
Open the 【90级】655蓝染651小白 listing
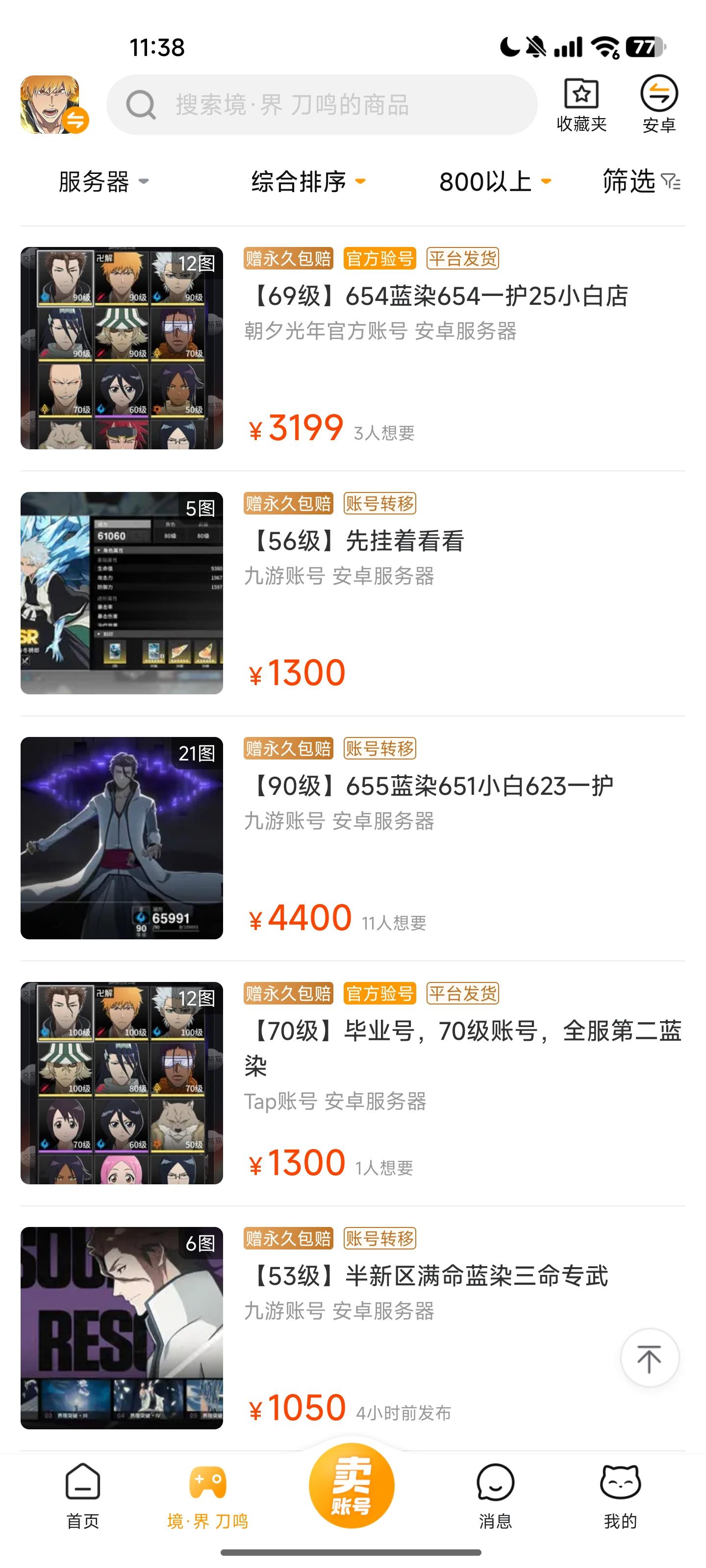coord(430,786)
